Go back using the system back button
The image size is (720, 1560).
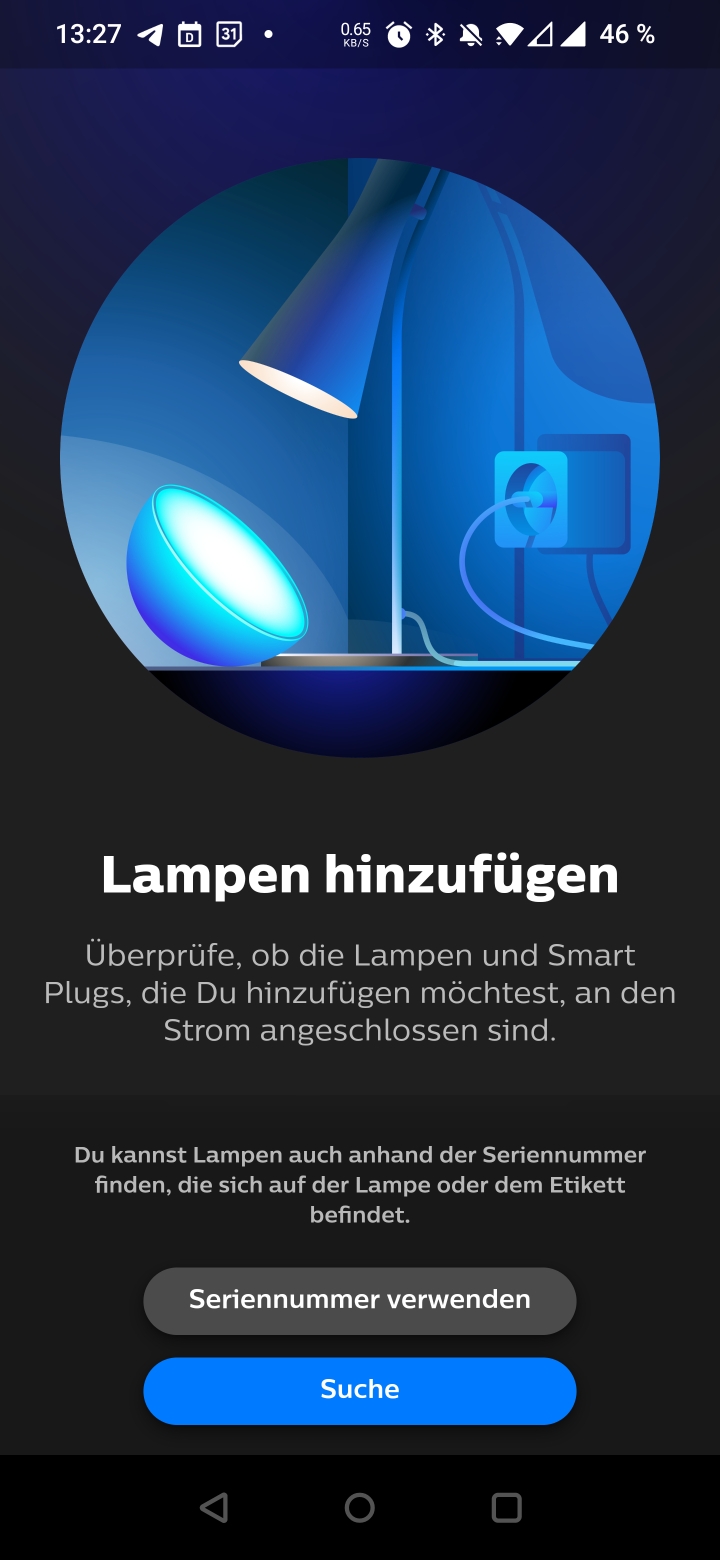[214, 1507]
